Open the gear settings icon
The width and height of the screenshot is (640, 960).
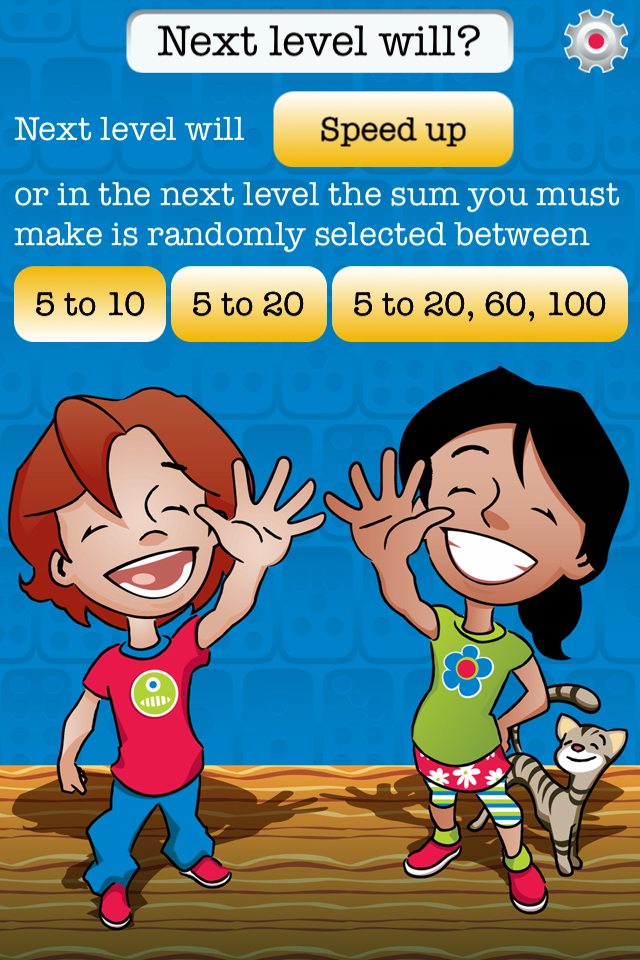595,41
